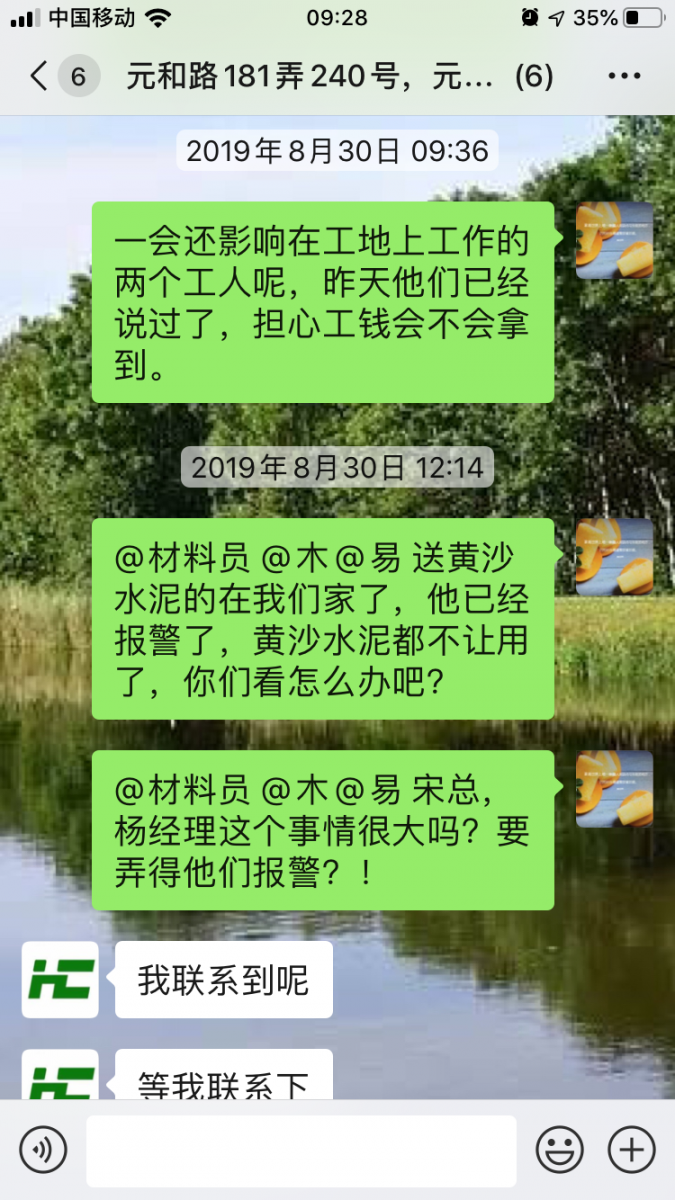The height and width of the screenshot is (1200, 675).
Task: Focus the message text field
Action: pyautogui.click(x=301, y=1150)
